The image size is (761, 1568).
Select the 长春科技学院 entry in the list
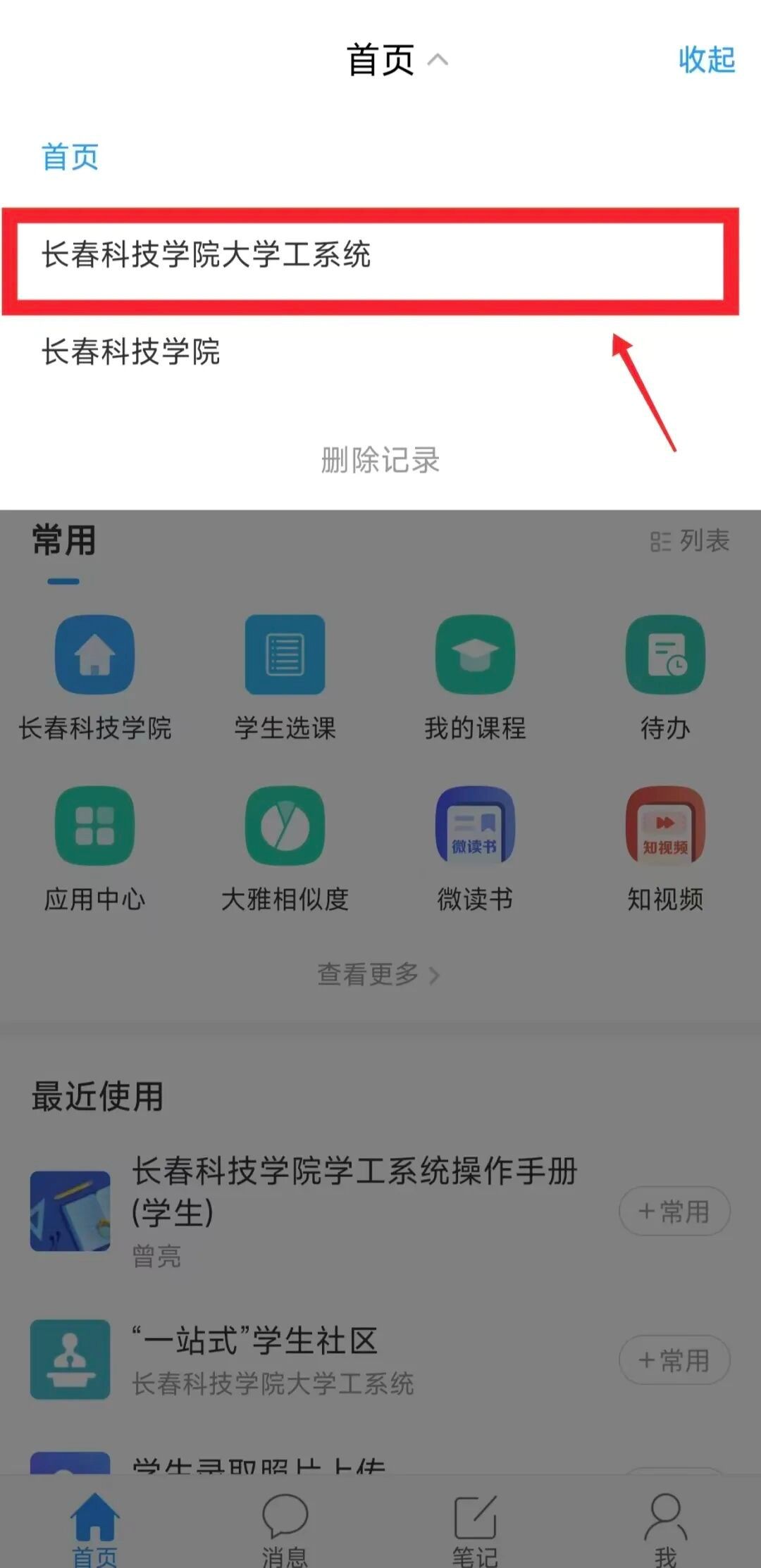point(131,351)
